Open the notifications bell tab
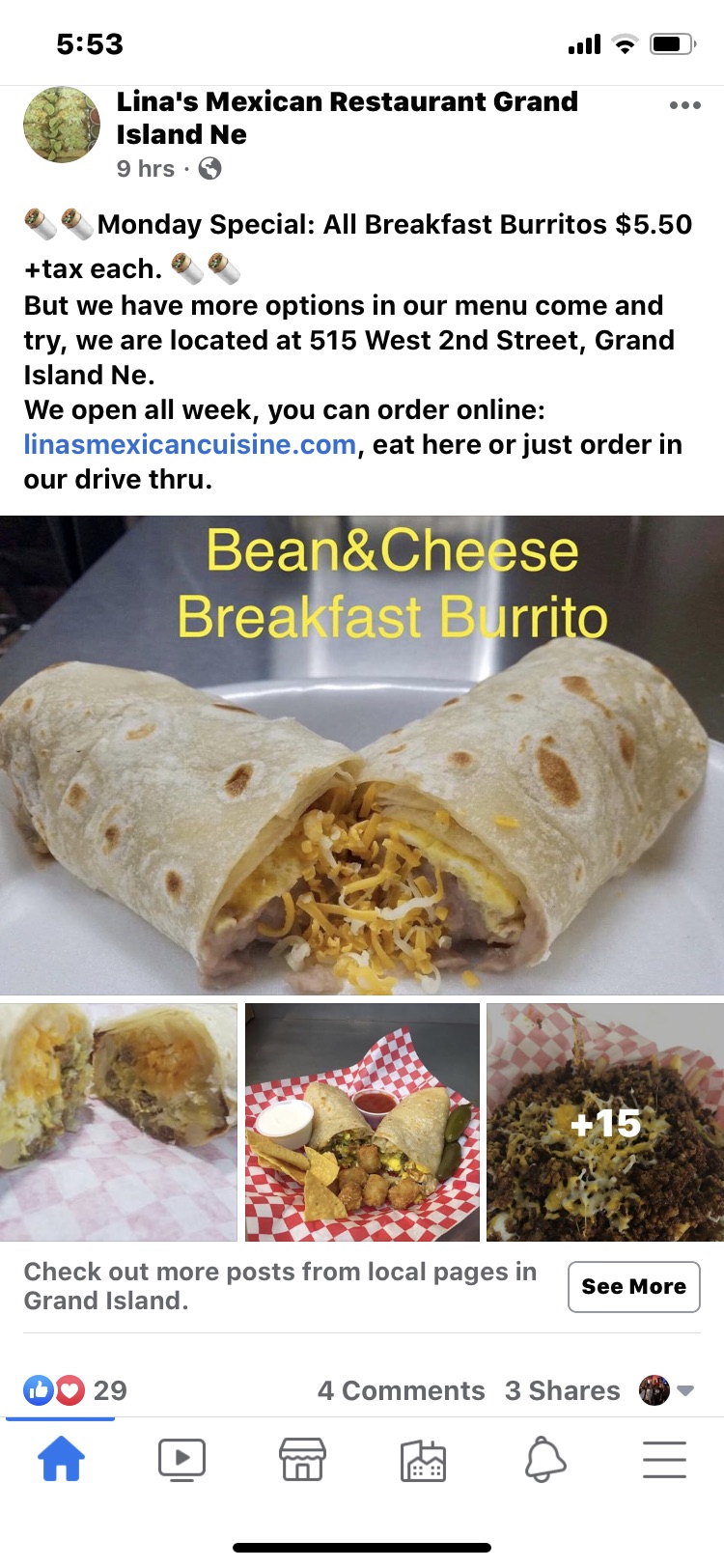Screen dimensions: 724x1568 point(544,1459)
